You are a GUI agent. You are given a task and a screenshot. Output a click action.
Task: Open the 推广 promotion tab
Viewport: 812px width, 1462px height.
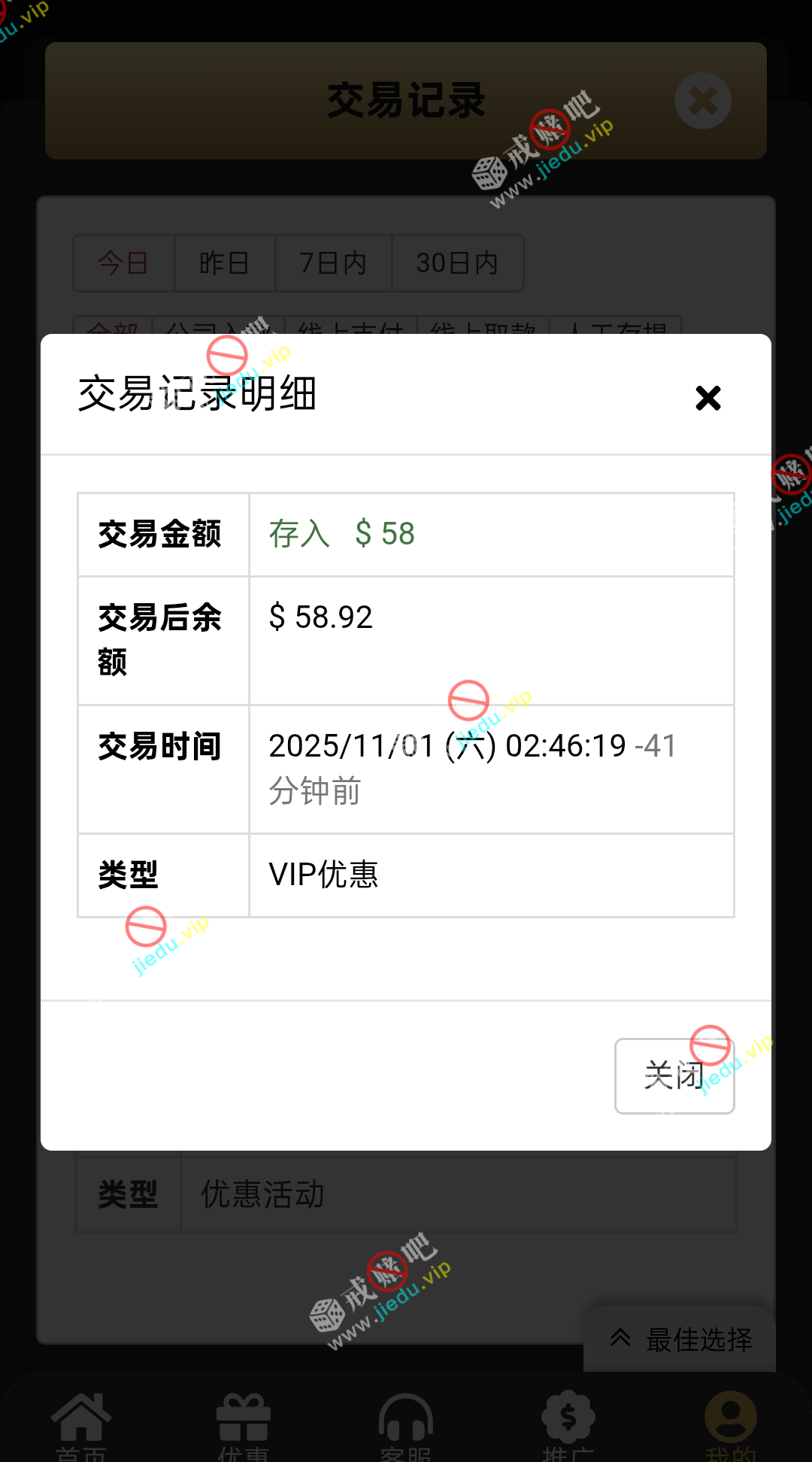(568, 1424)
